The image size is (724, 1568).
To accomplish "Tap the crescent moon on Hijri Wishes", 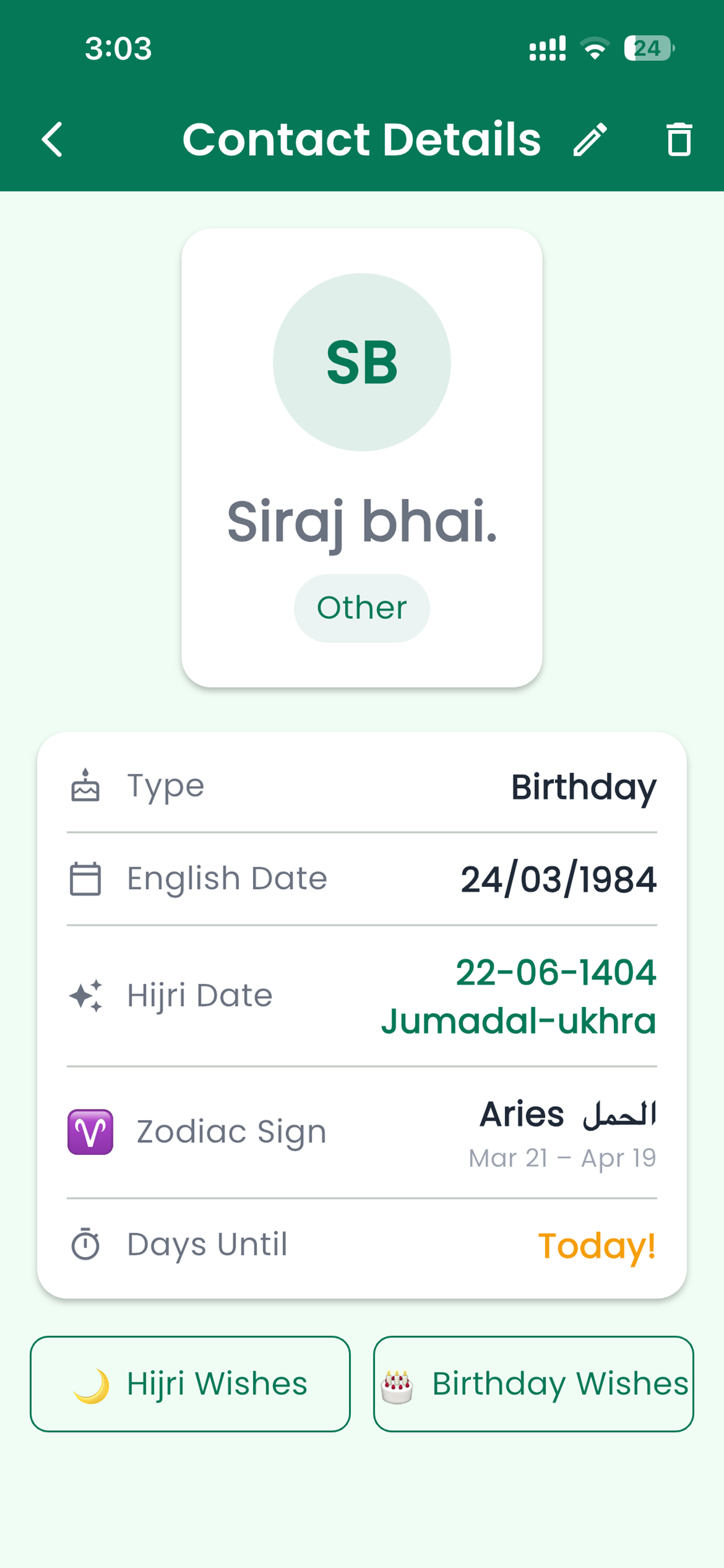I will point(93,1384).
